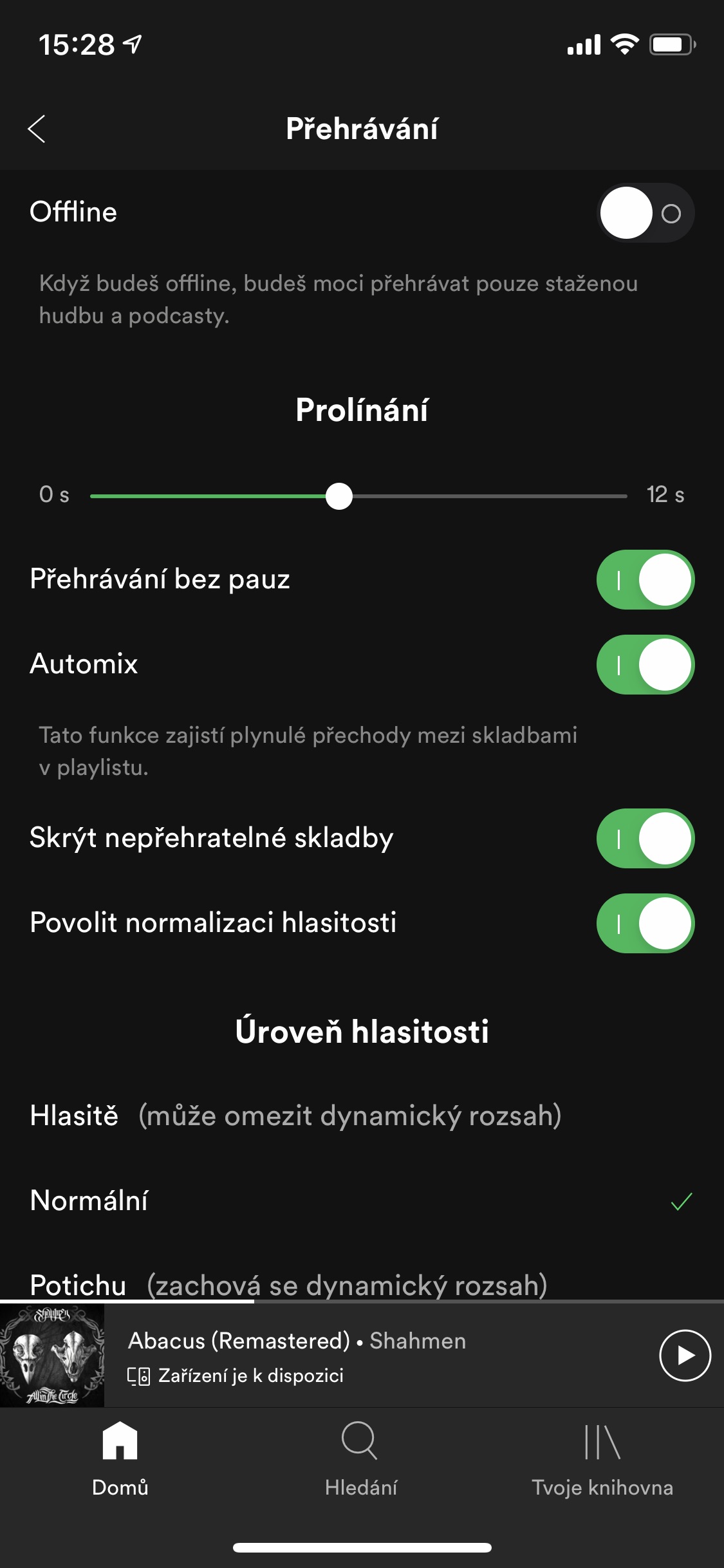Go to Tvoje knihovna tab
Image resolution: width=724 pixels, height=1568 pixels.
(x=602, y=1460)
